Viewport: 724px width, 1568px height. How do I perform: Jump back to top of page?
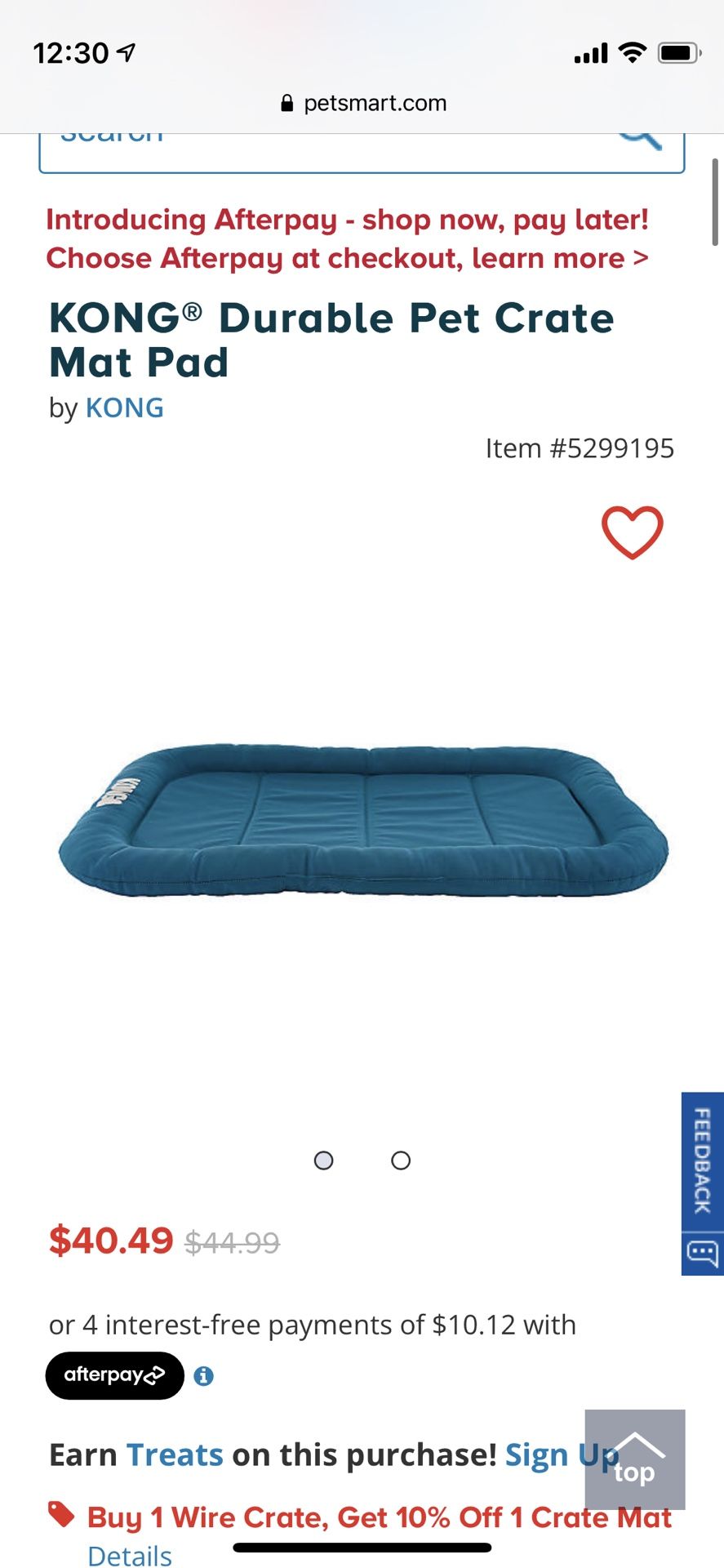click(x=635, y=1459)
